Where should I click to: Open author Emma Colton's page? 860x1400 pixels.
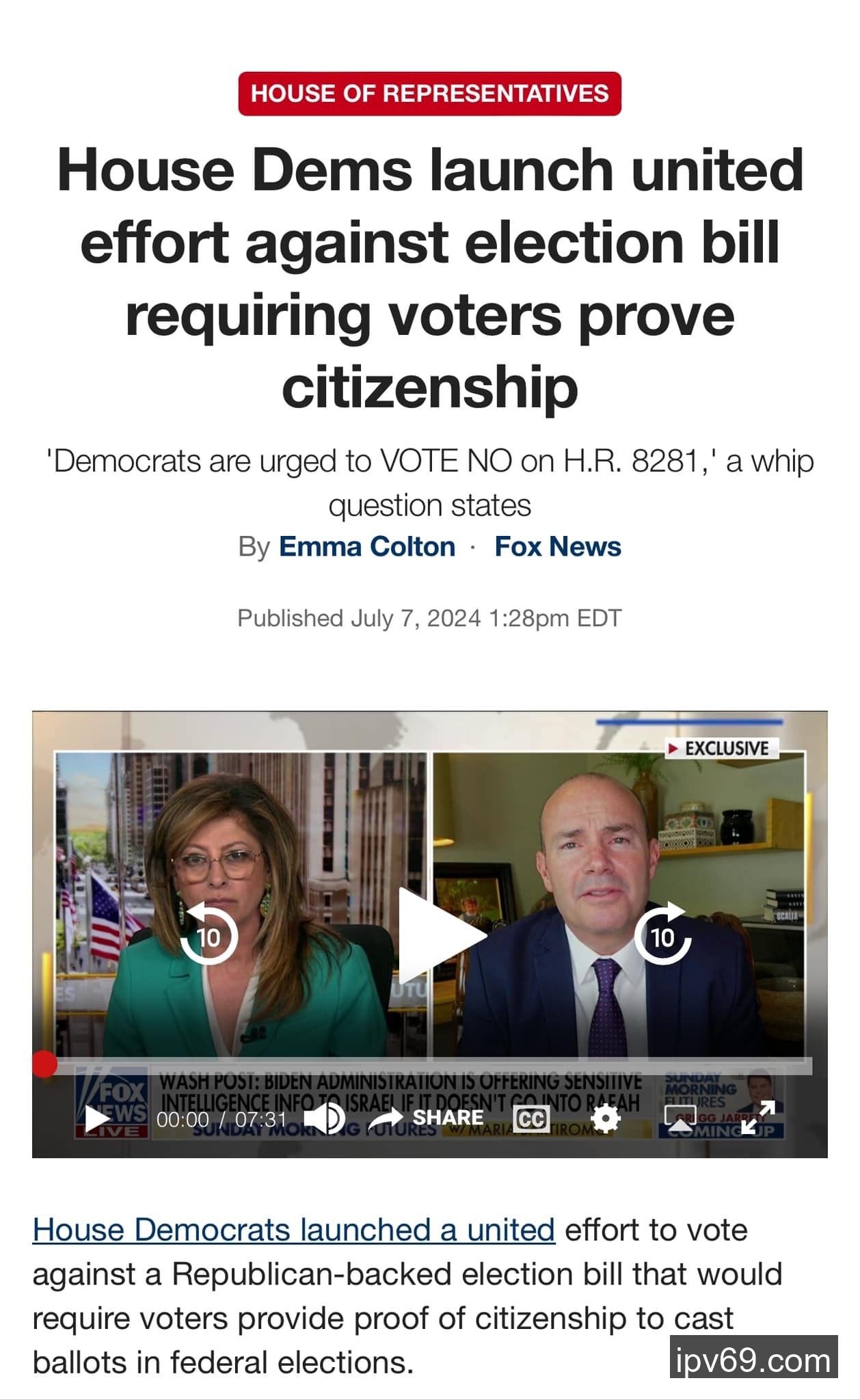pos(367,547)
